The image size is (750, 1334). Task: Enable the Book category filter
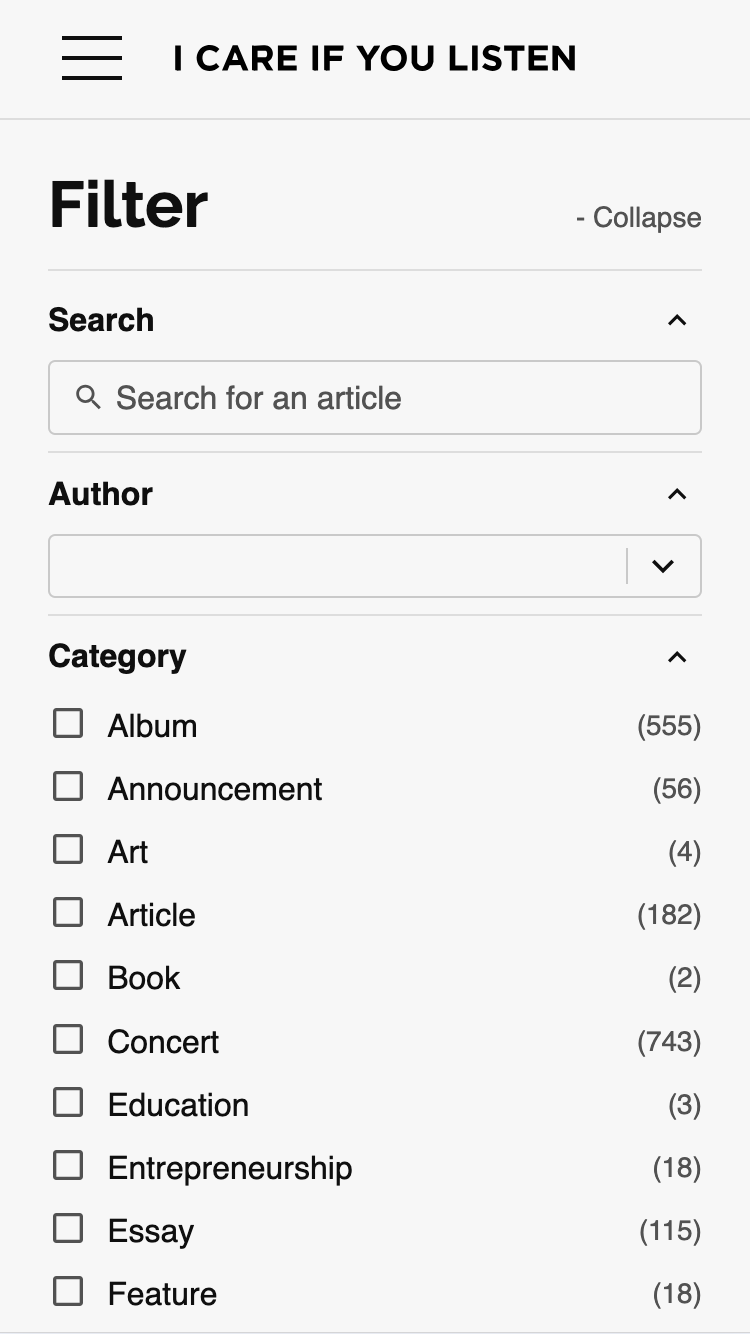coord(68,976)
